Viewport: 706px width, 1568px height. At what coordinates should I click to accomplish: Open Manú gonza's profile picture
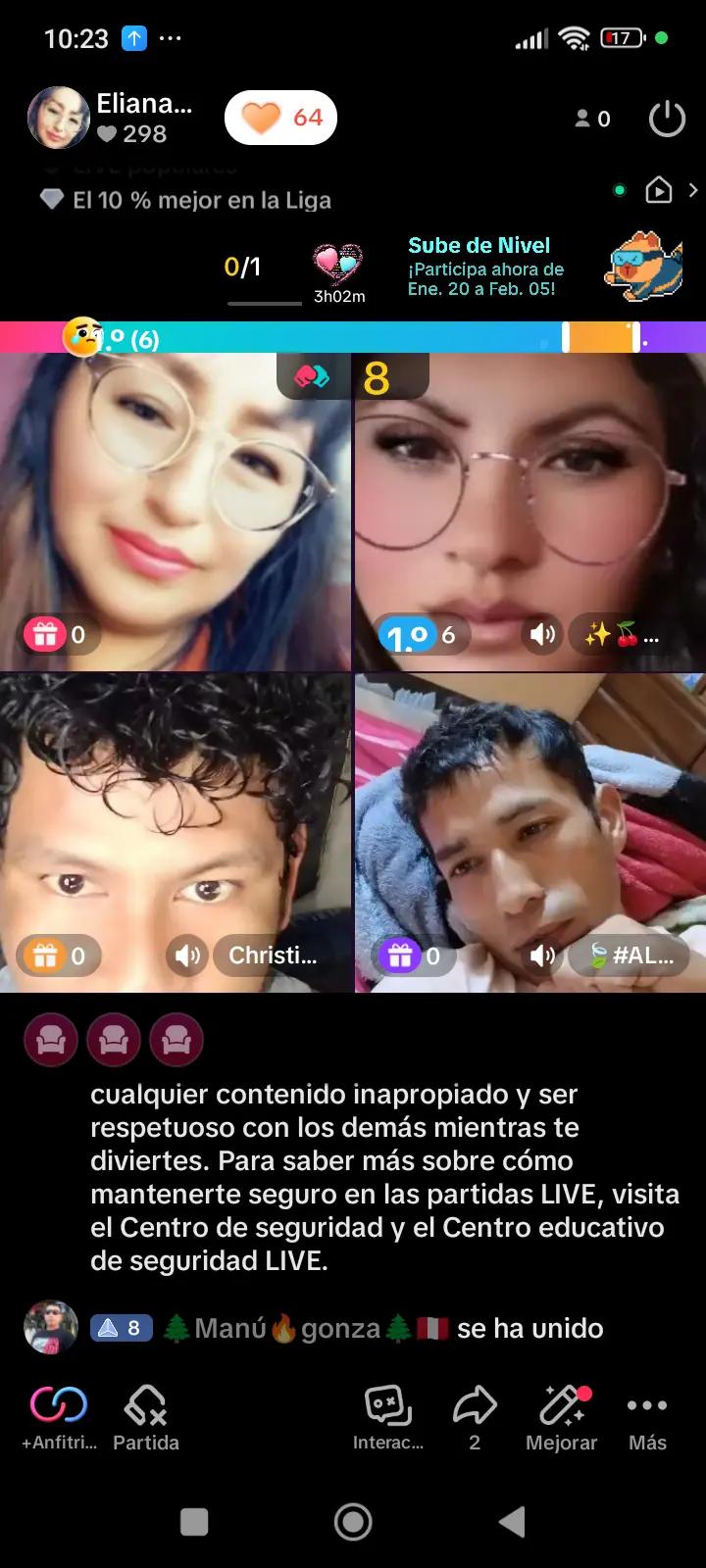click(x=51, y=1328)
